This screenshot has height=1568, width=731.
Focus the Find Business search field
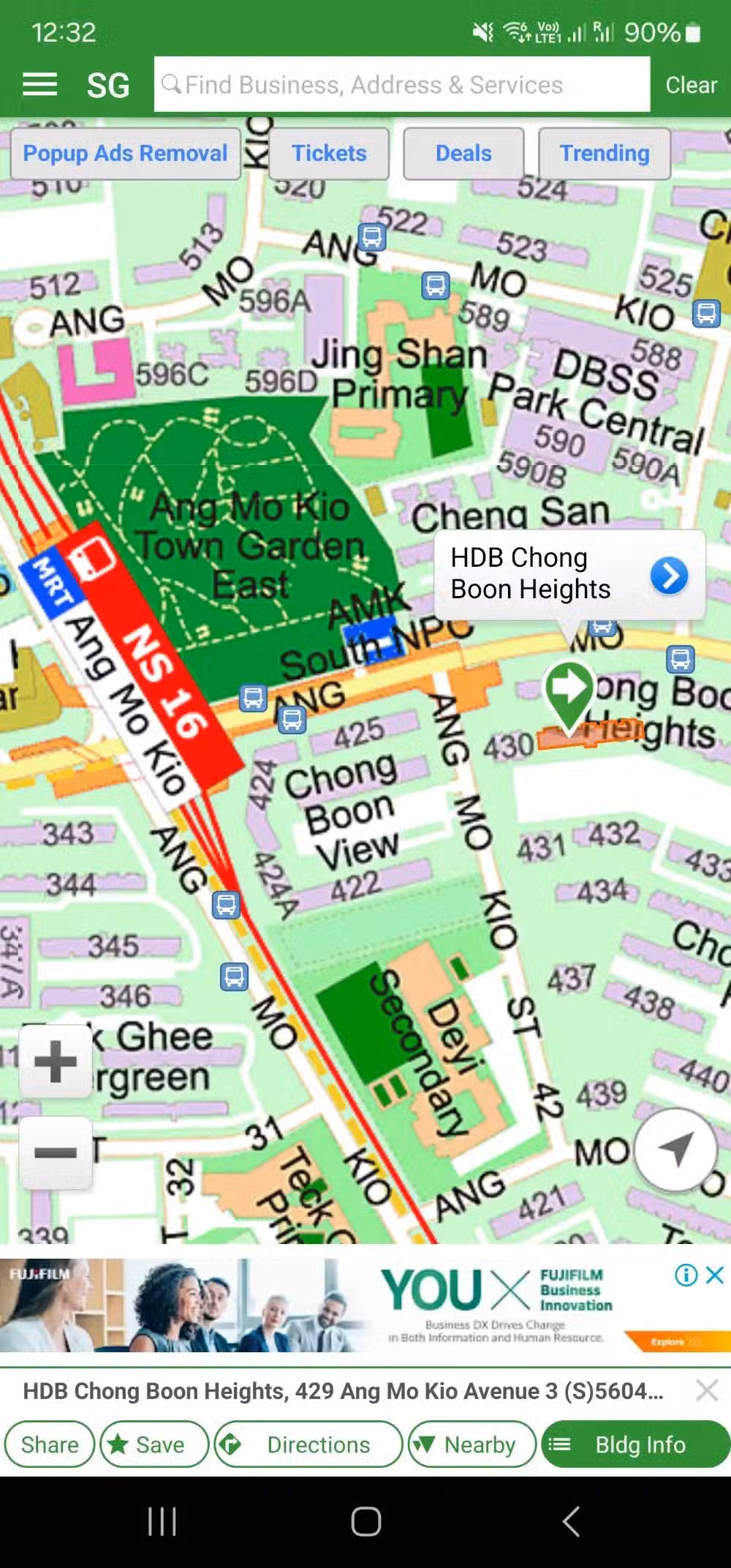coord(402,85)
